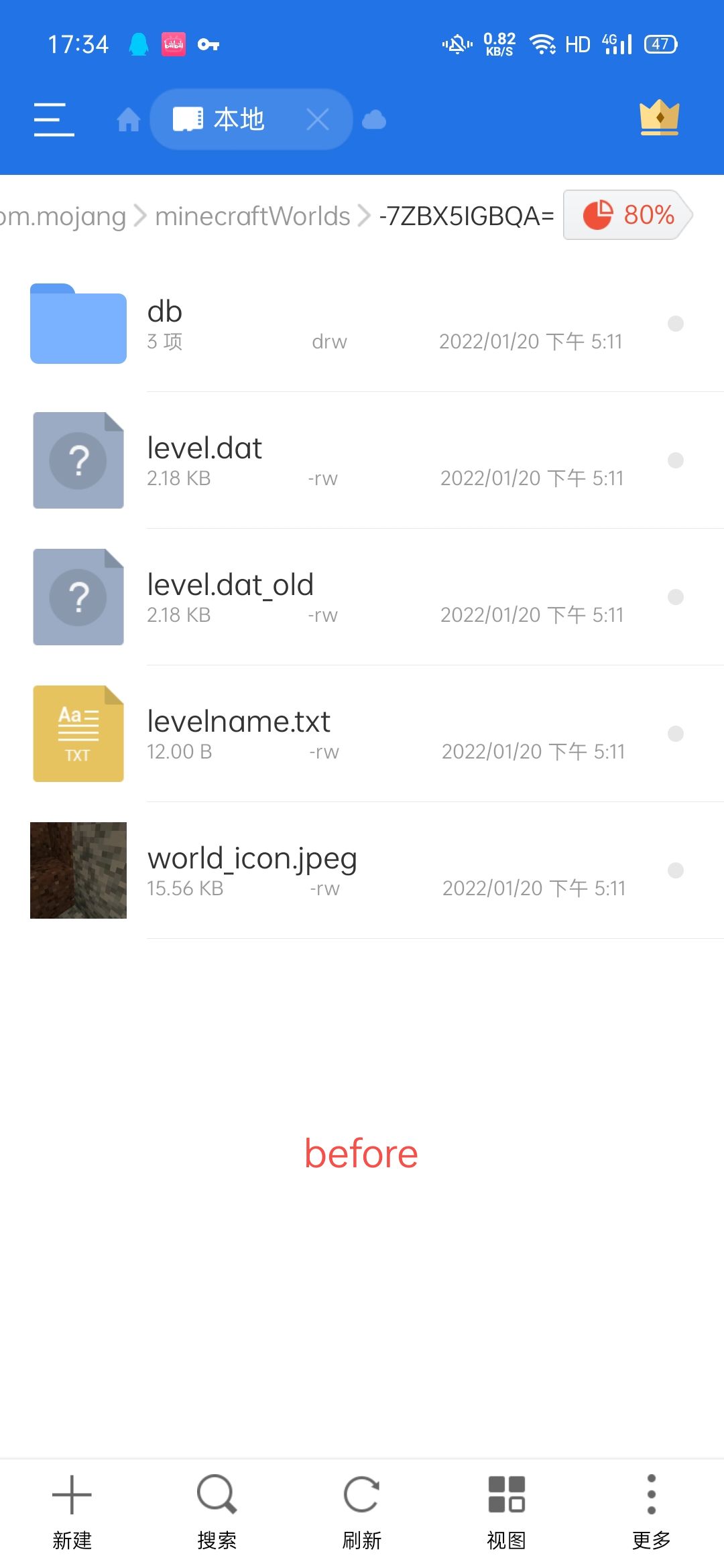
Task: Open the 更多 more options
Action: click(x=651, y=1508)
